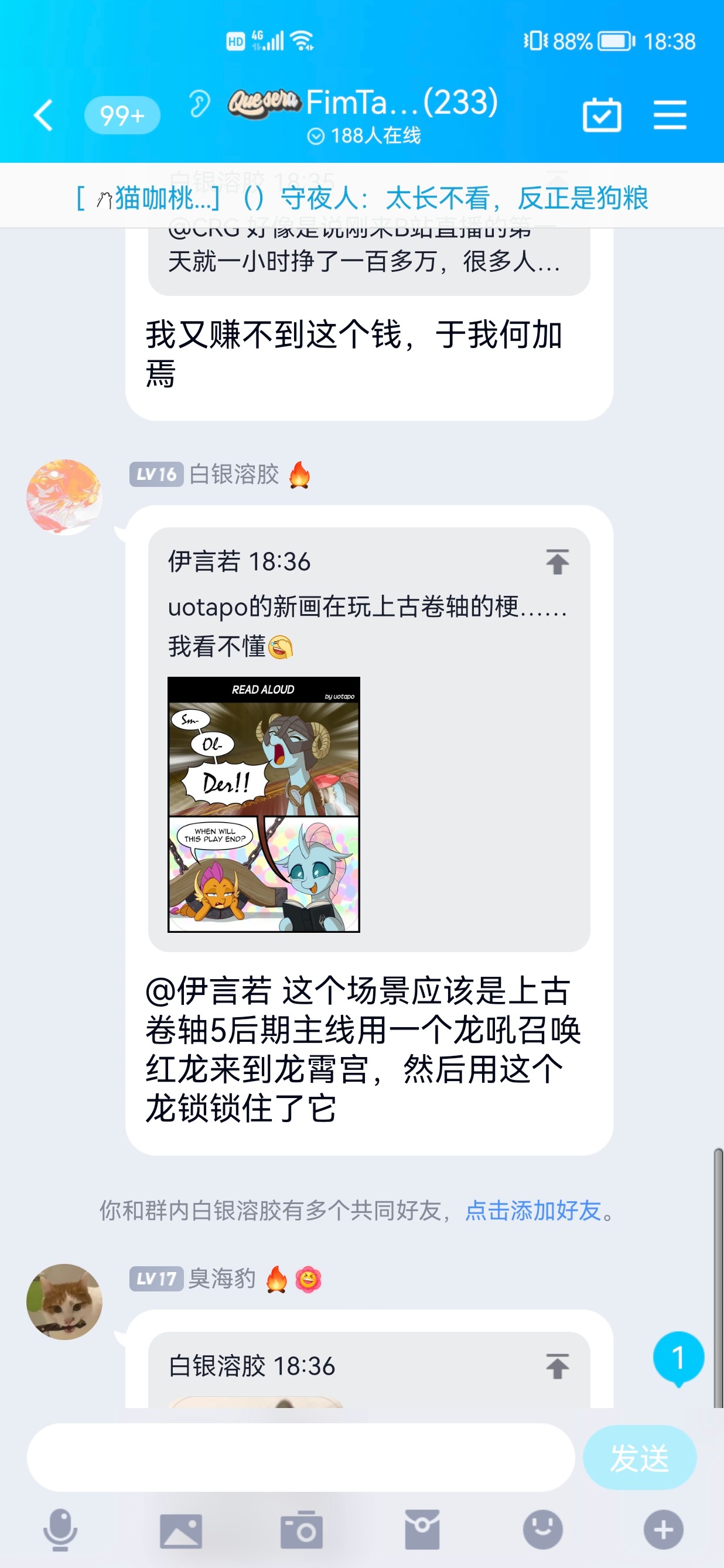Open the pinned 猫咖桃 message banner
This screenshot has height=1568, width=724.
click(361, 198)
